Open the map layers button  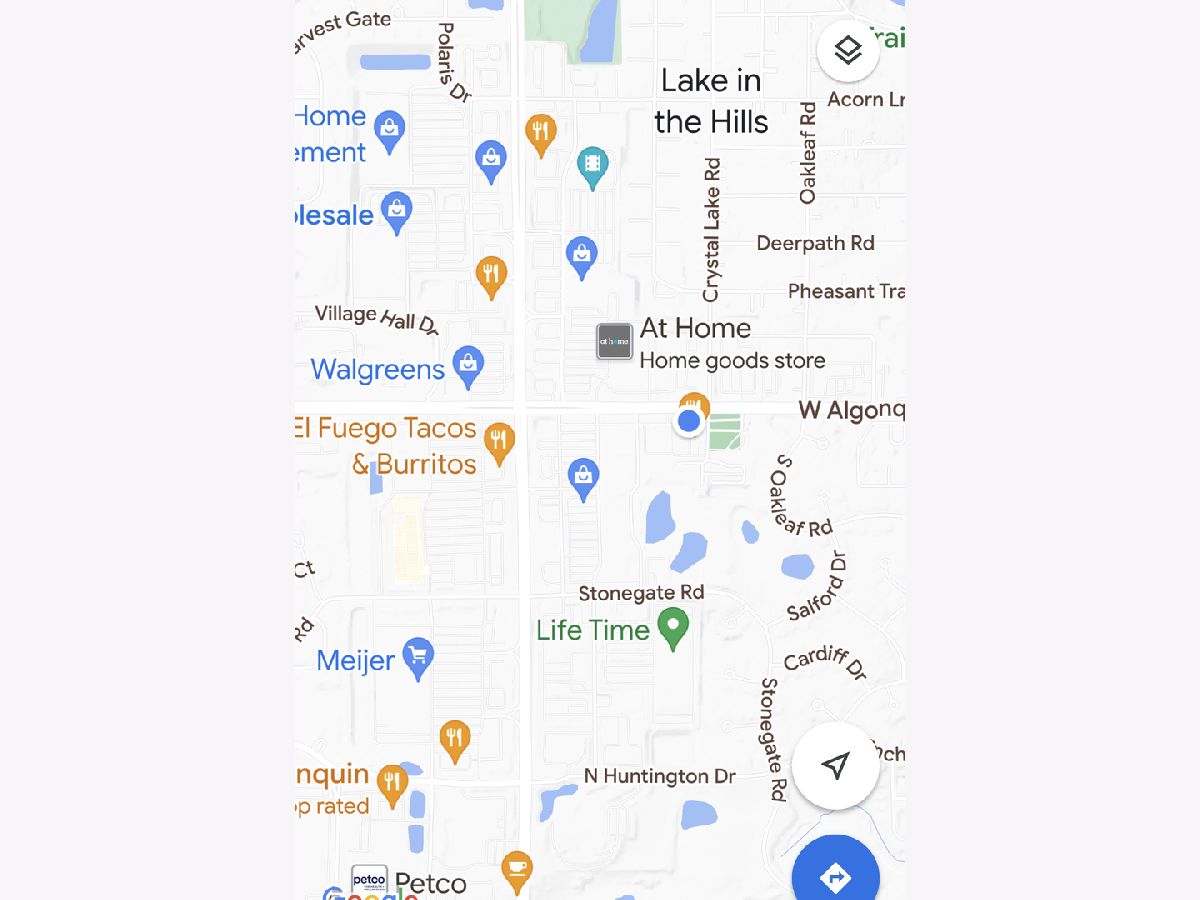coord(847,51)
